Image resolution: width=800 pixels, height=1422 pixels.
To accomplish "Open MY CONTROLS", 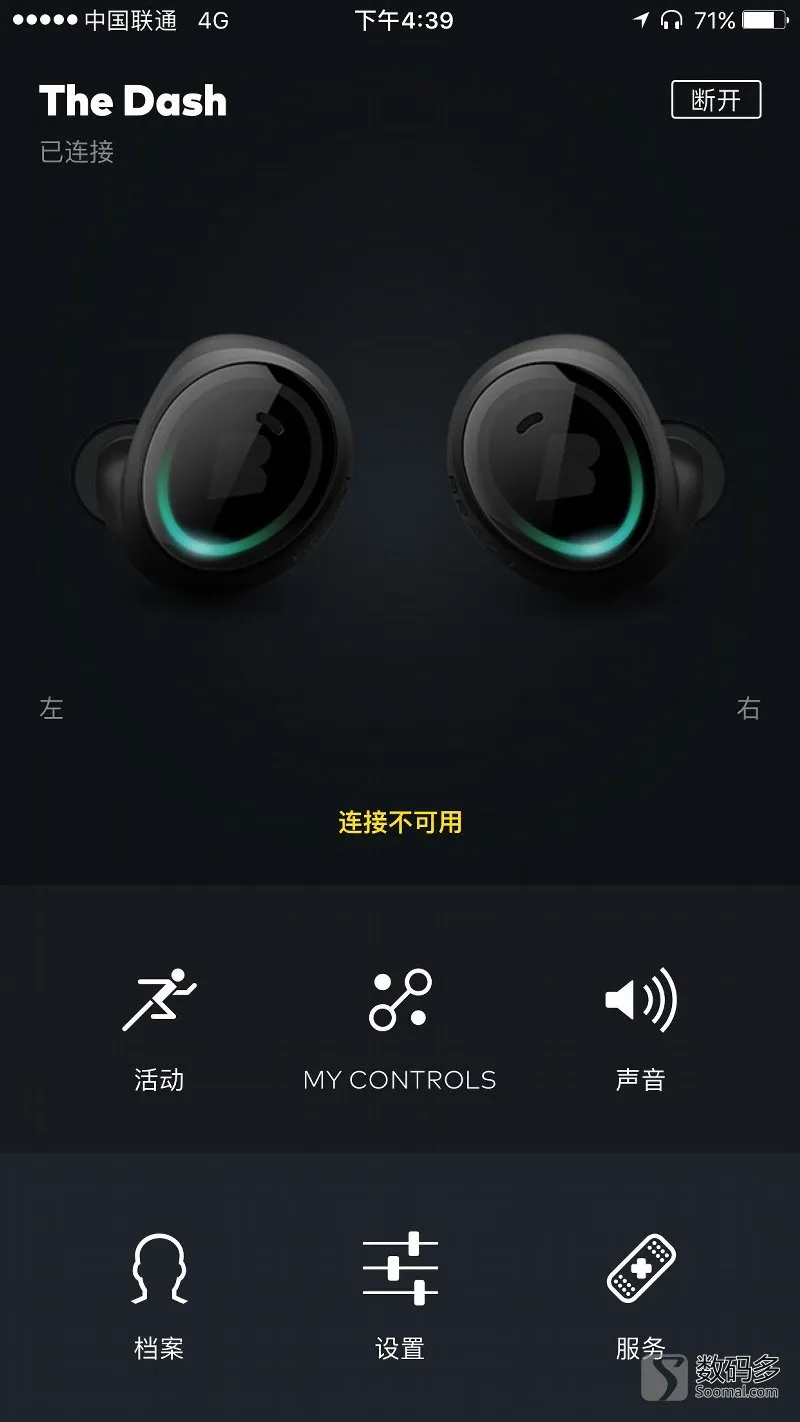I will [x=400, y=1028].
